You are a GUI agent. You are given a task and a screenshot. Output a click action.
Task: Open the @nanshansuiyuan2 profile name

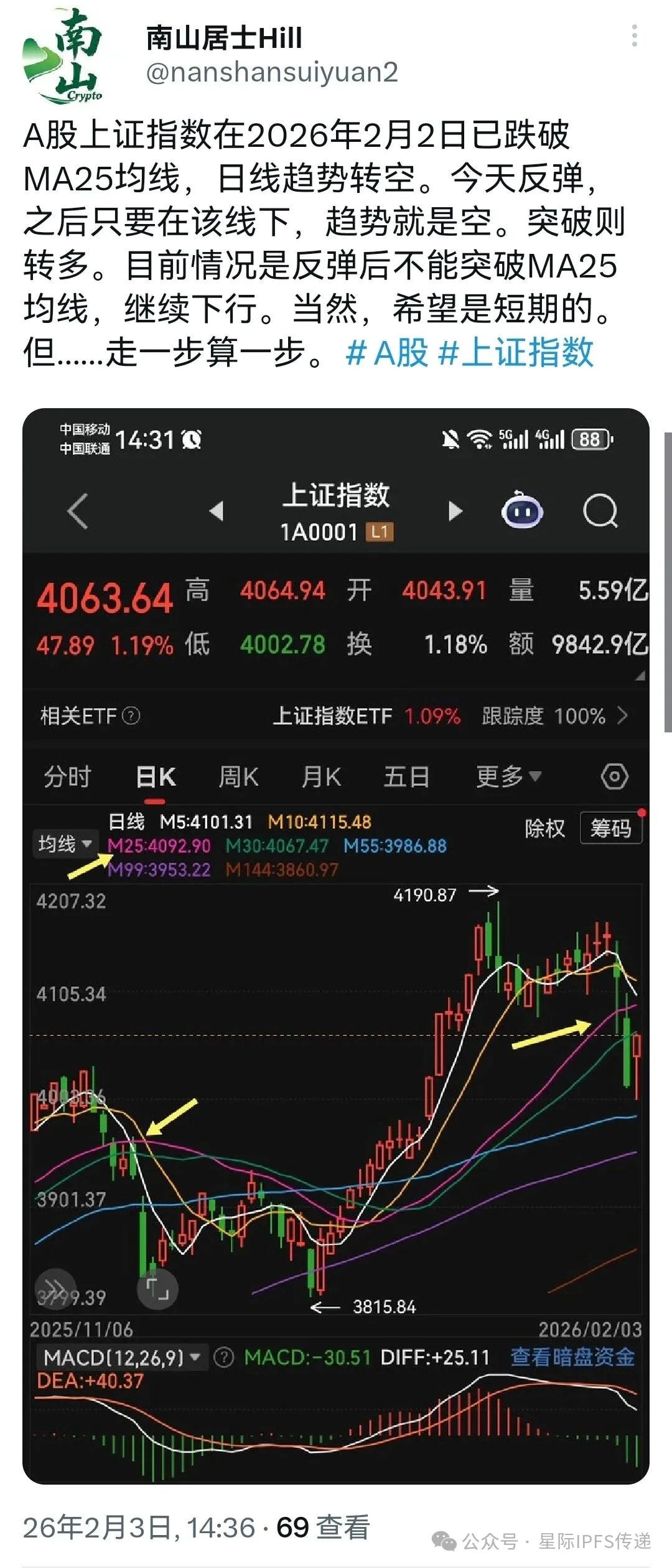click(272, 72)
